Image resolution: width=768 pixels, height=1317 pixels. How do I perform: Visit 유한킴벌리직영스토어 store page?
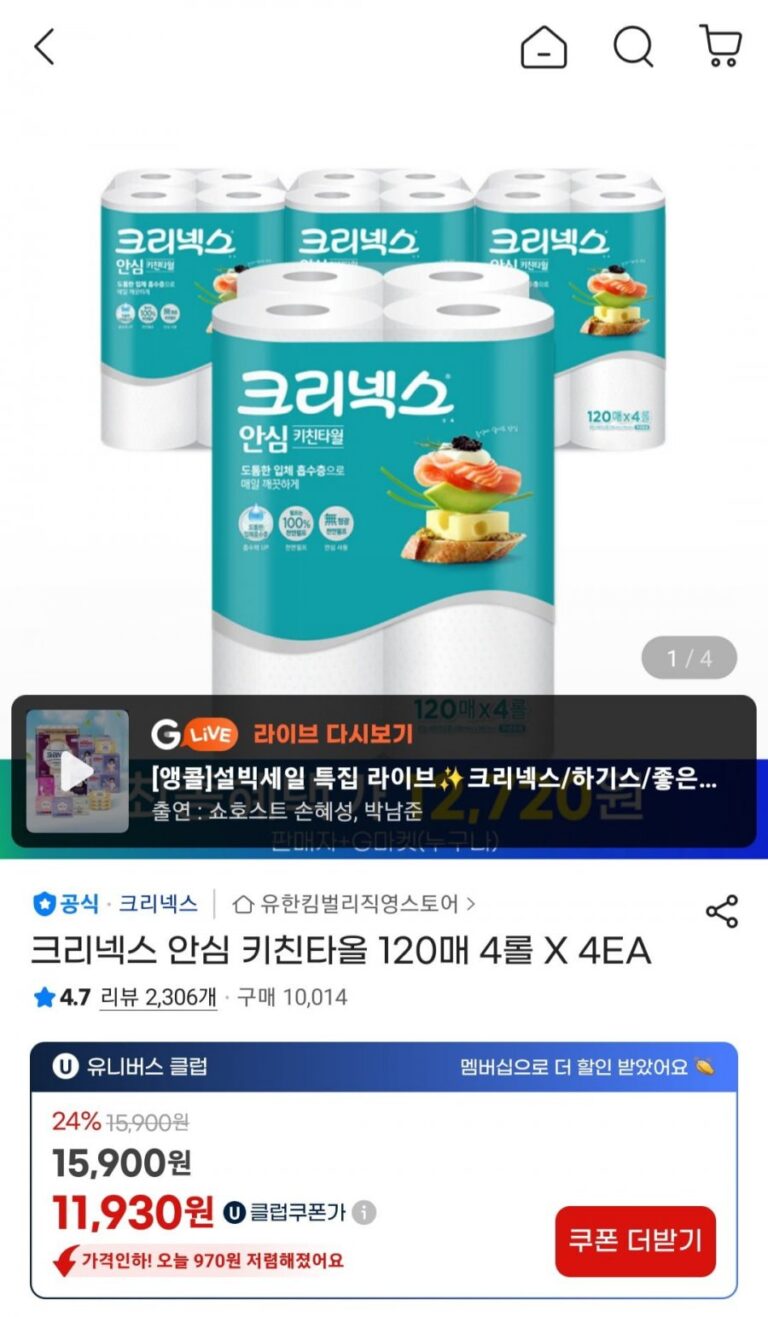(x=356, y=904)
